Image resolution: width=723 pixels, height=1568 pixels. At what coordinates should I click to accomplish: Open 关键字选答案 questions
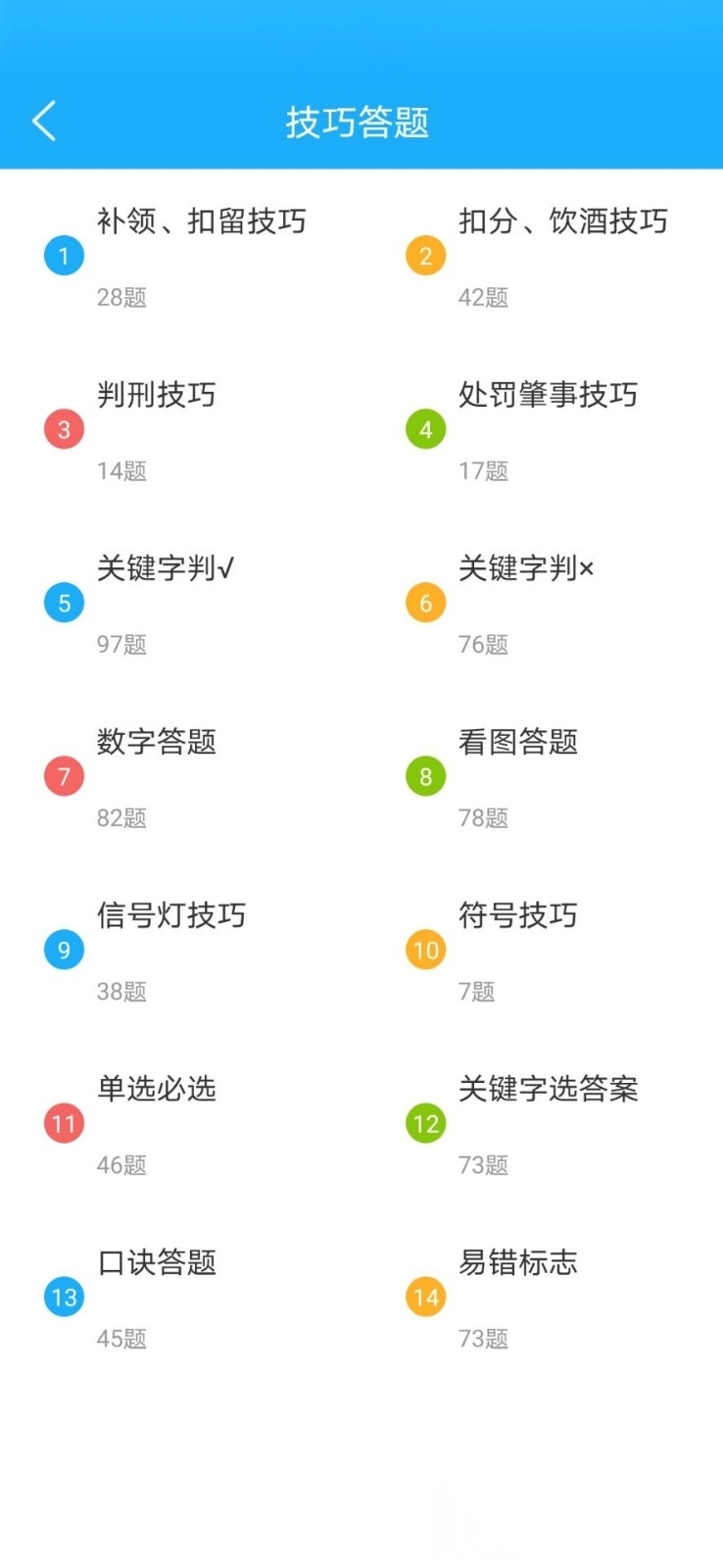pos(547,1090)
